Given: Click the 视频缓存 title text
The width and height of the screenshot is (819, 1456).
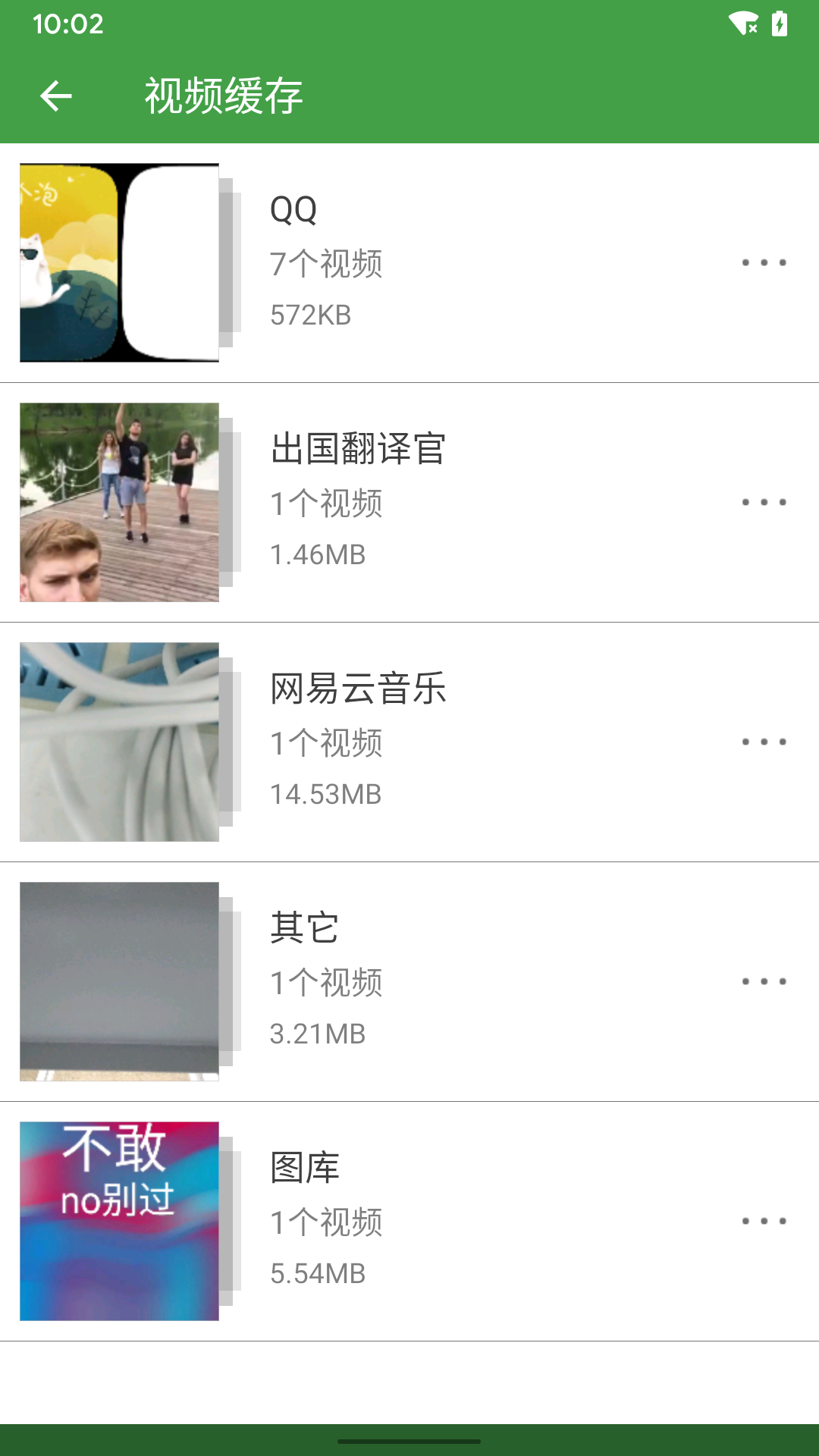Looking at the screenshot, I should (224, 96).
